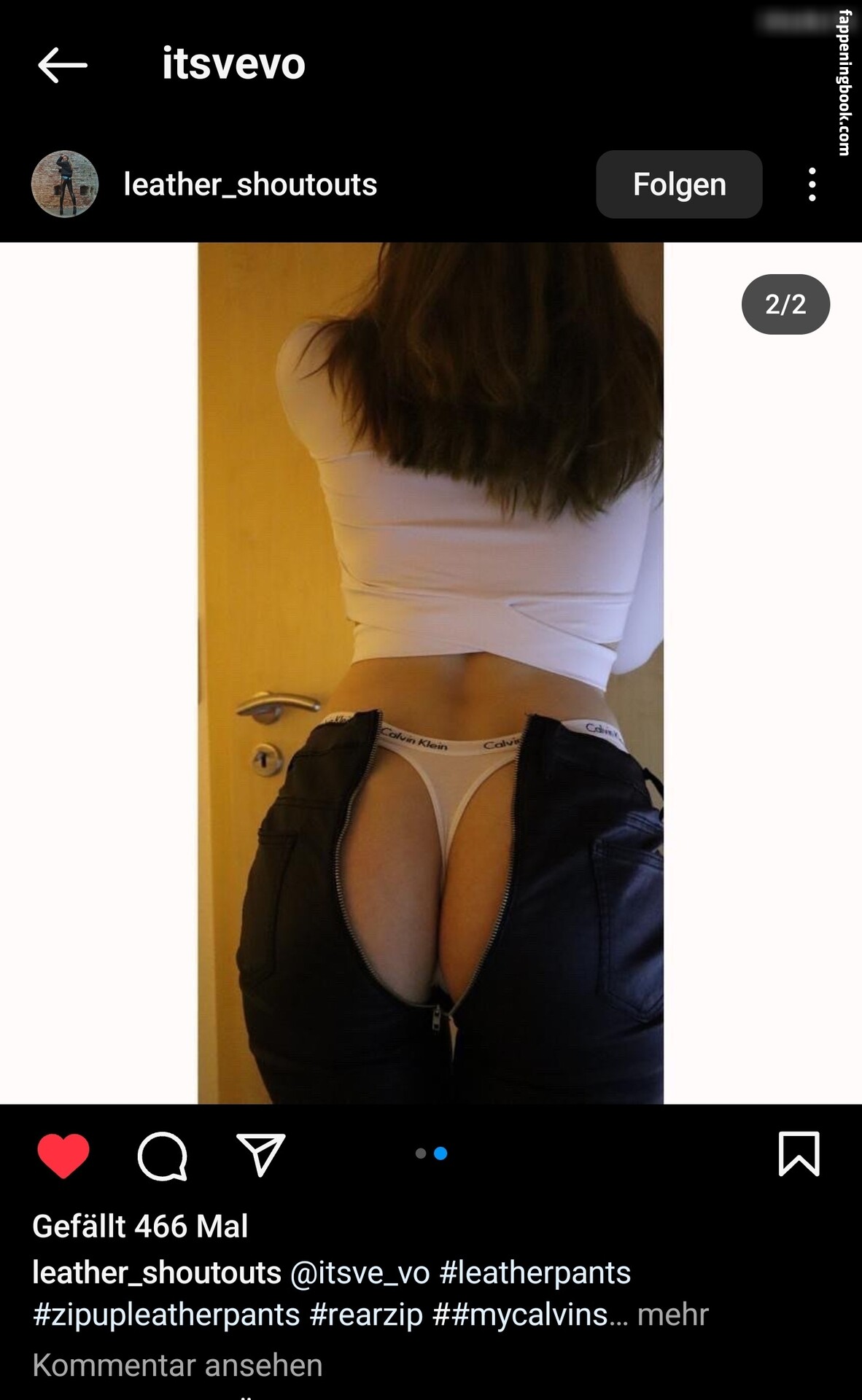Open Kommentar ansehen

177,1365
